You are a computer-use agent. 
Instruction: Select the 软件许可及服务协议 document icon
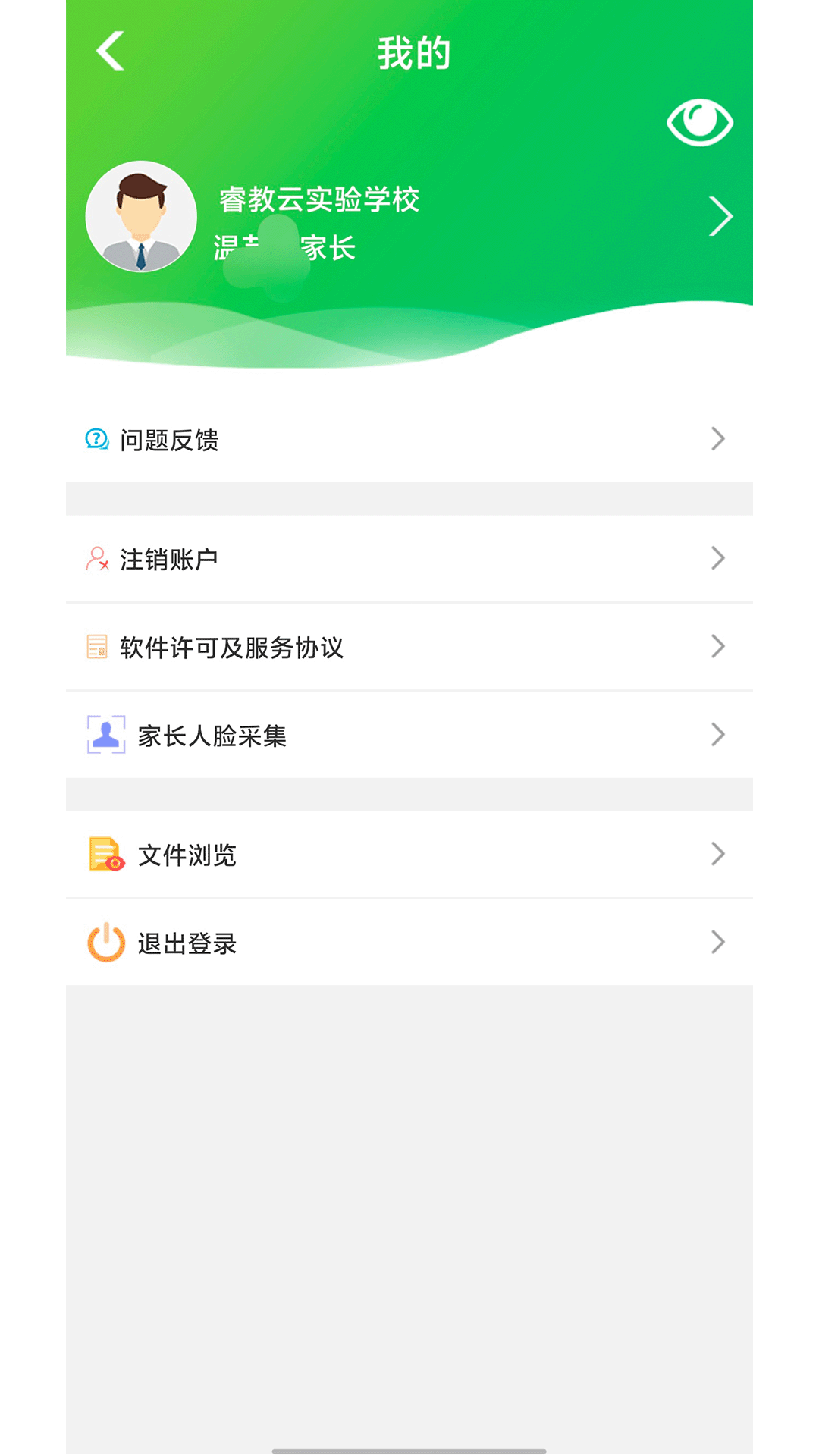coord(97,647)
